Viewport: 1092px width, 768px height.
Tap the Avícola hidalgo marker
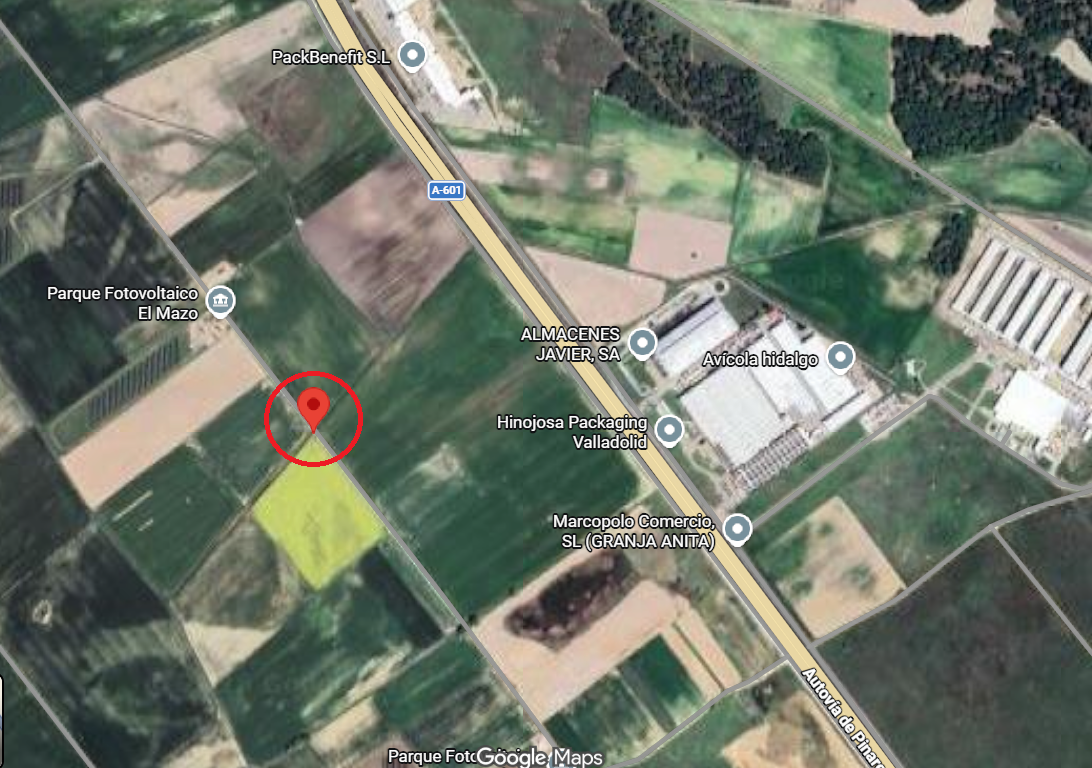click(841, 358)
